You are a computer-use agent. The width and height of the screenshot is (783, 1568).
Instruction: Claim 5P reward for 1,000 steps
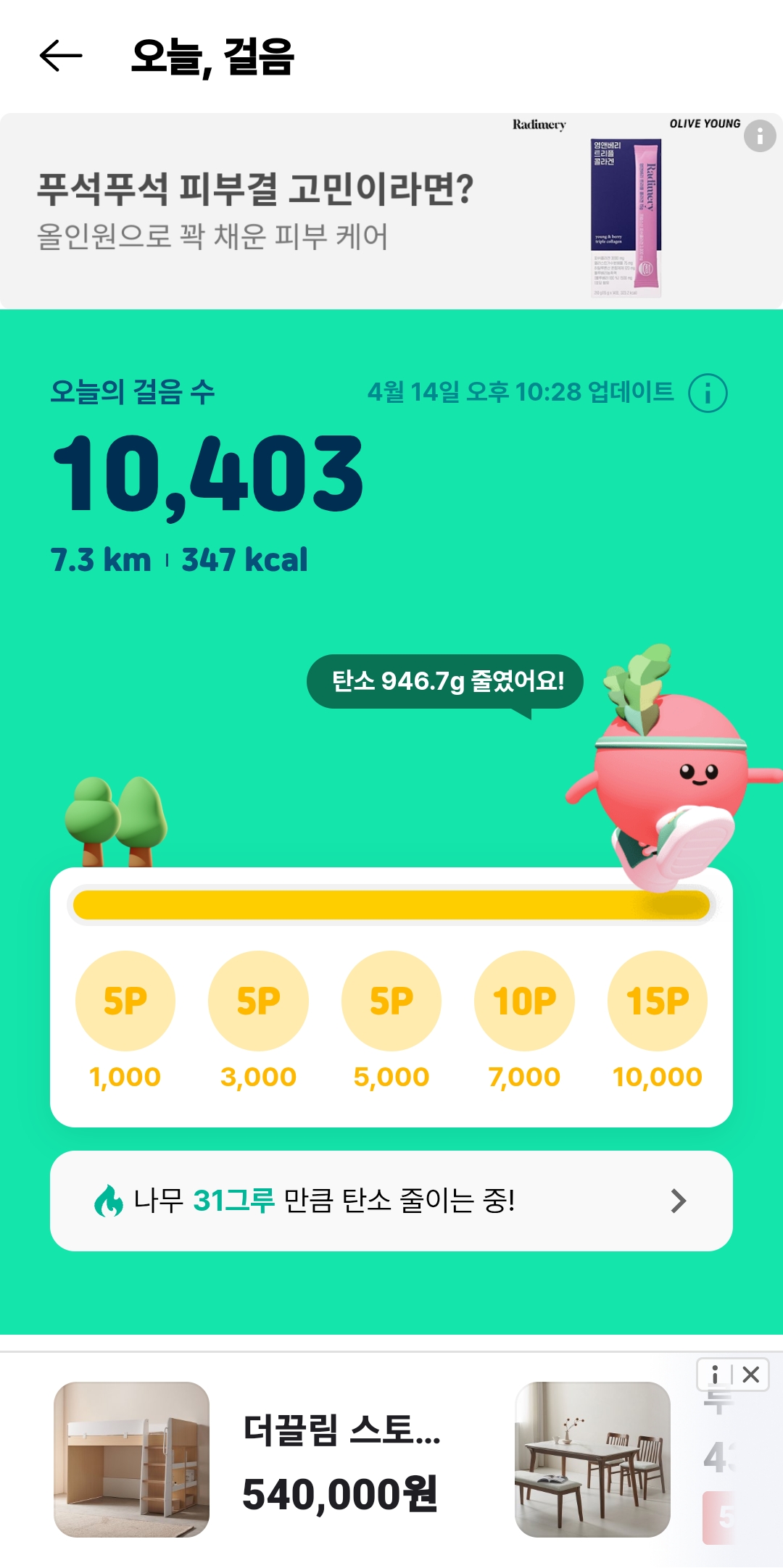[x=125, y=1001]
